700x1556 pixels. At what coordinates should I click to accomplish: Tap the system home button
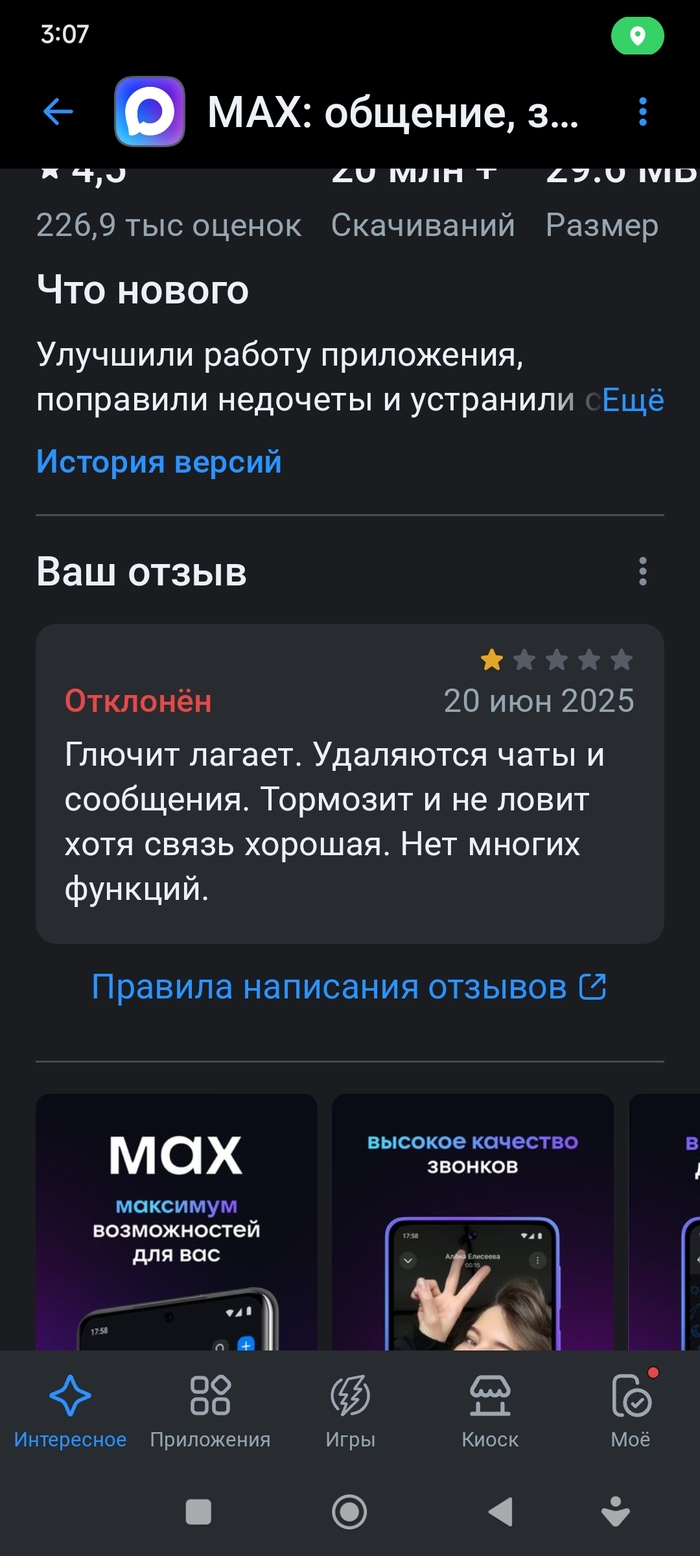[x=349, y=1511]
